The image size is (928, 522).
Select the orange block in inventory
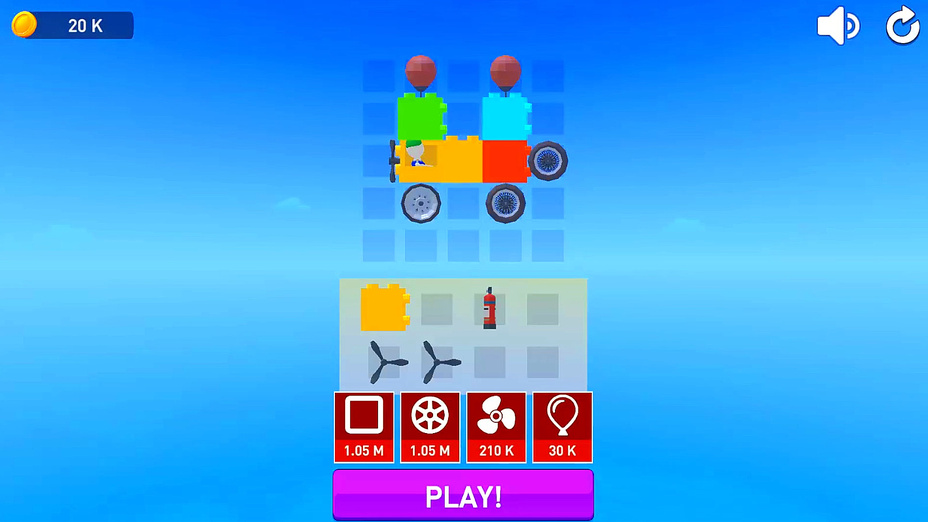(x=384, y=307)
